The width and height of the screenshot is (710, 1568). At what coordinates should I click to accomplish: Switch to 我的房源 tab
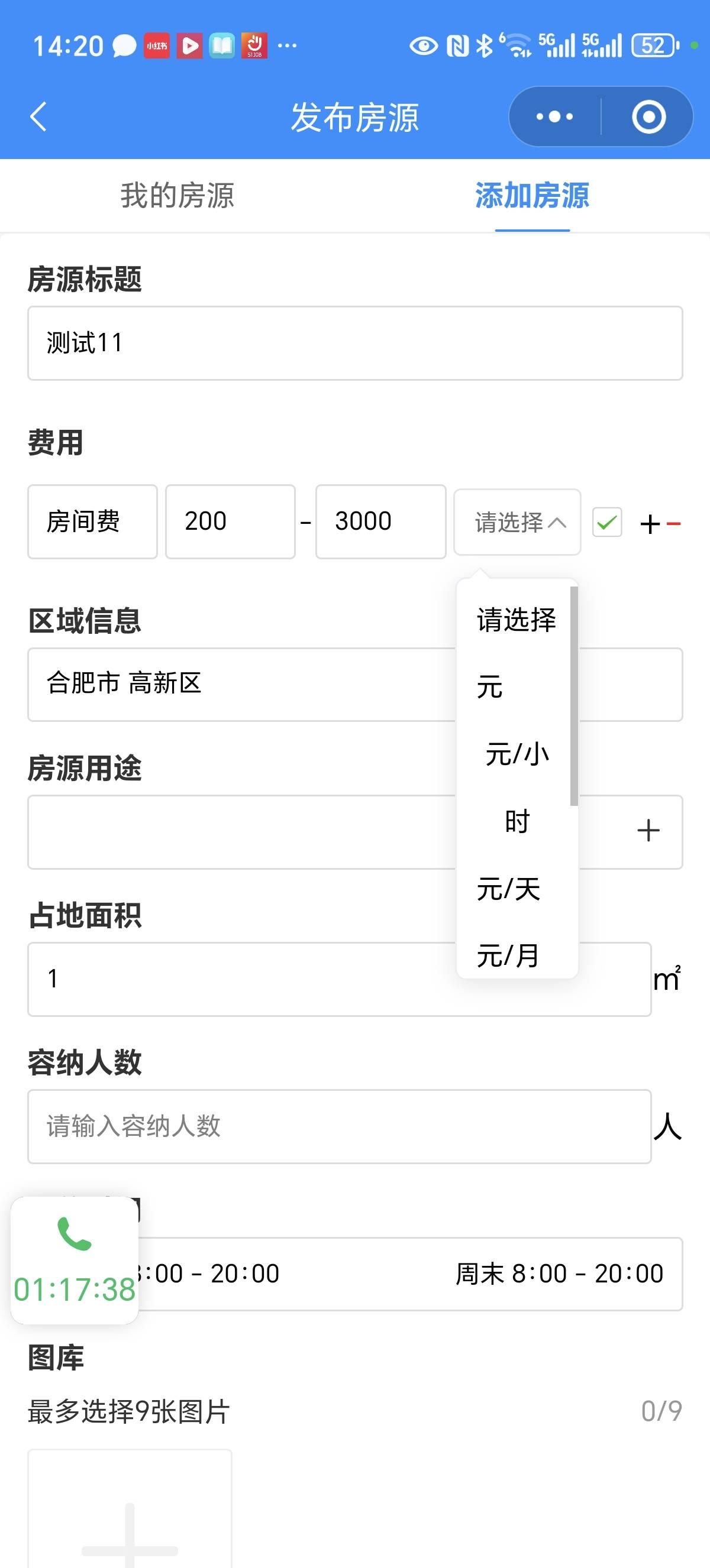(x=177, y=196)
